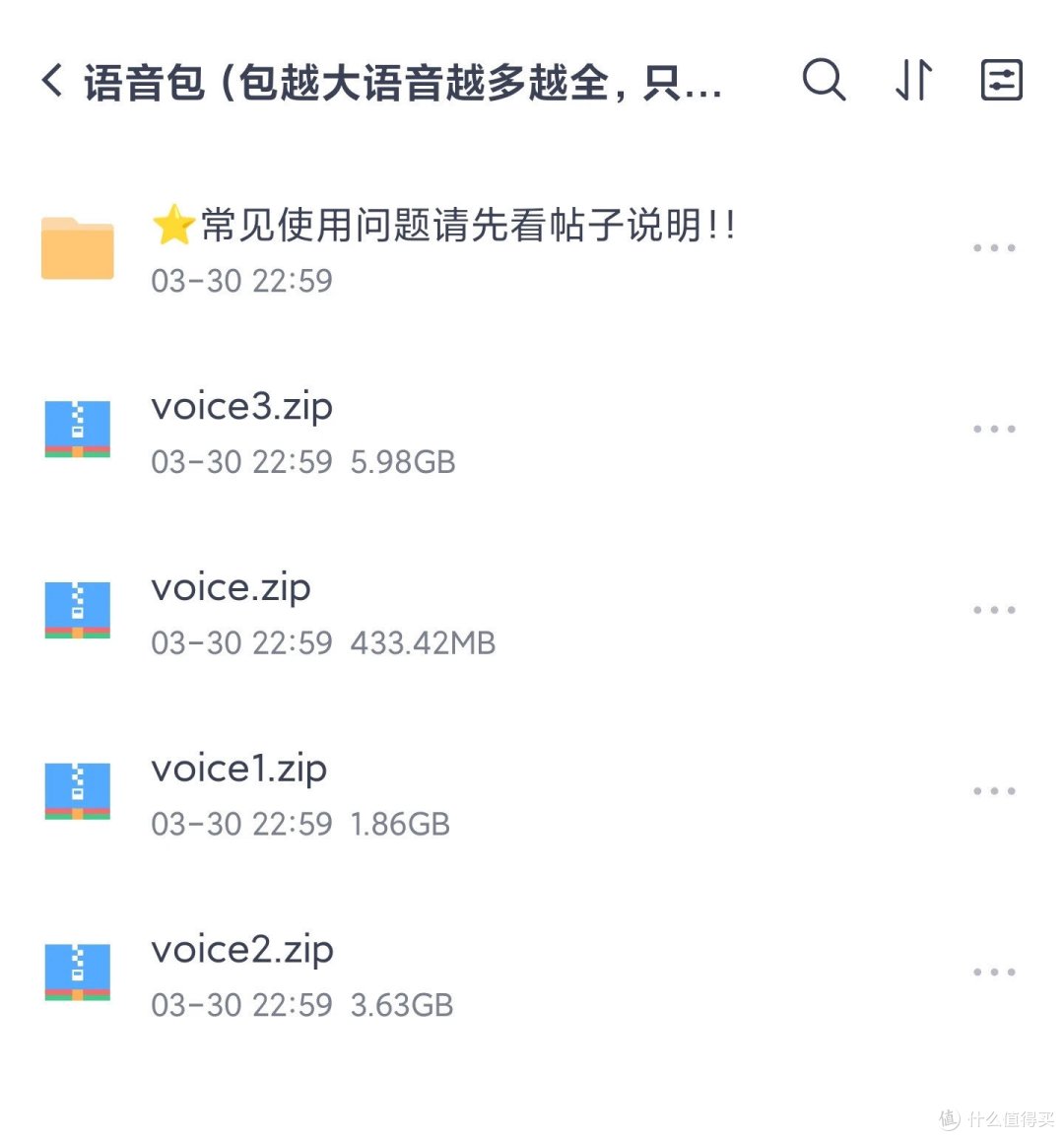The height and width of the screenshot is (1141, 1064).
Task: Click the zip file icon for voice2.zip
Action: [77, 972]
